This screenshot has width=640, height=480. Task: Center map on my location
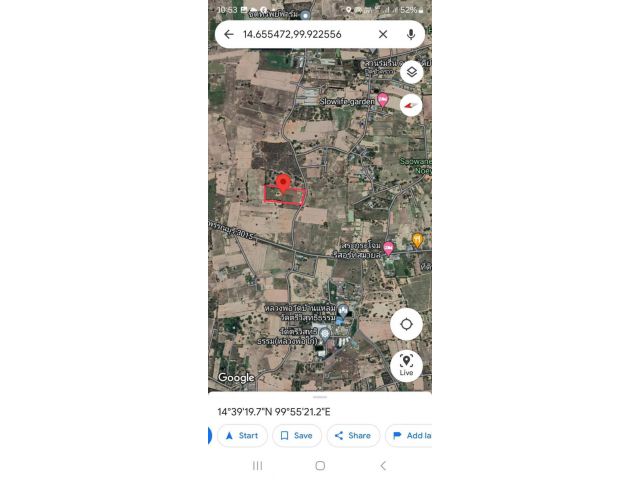coord(406,325)
